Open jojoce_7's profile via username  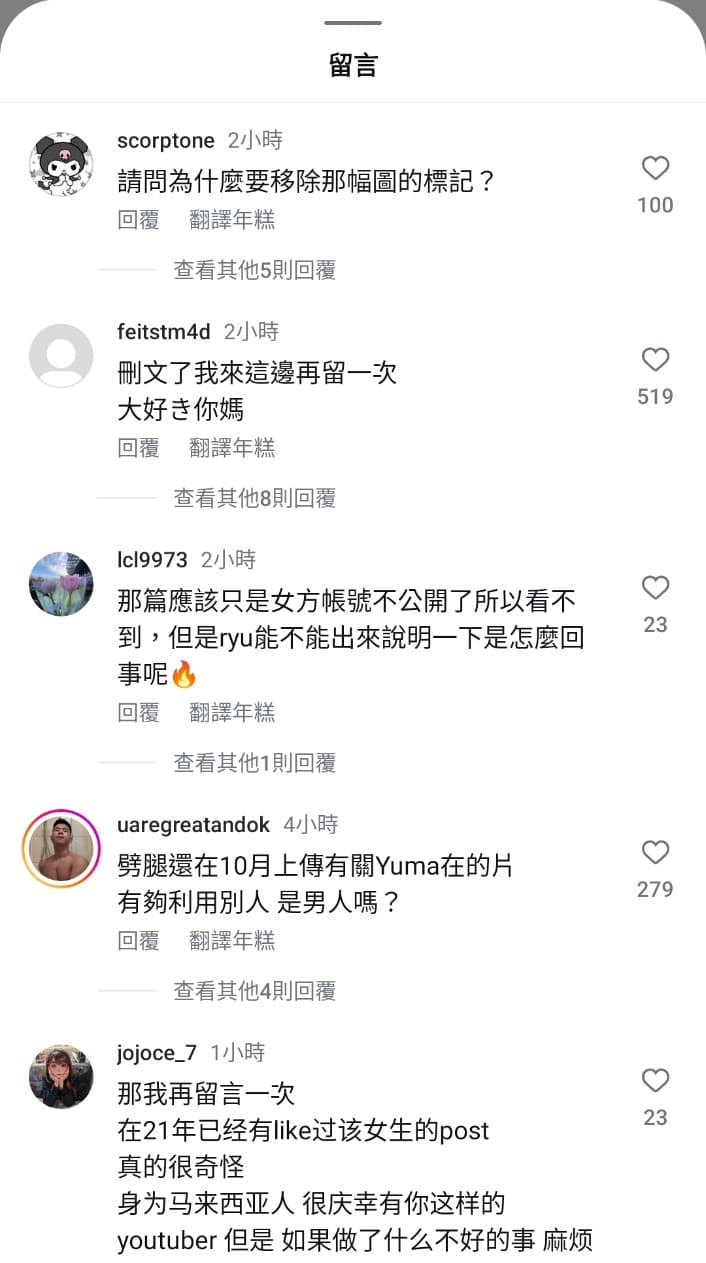(x=157, y=1053)
